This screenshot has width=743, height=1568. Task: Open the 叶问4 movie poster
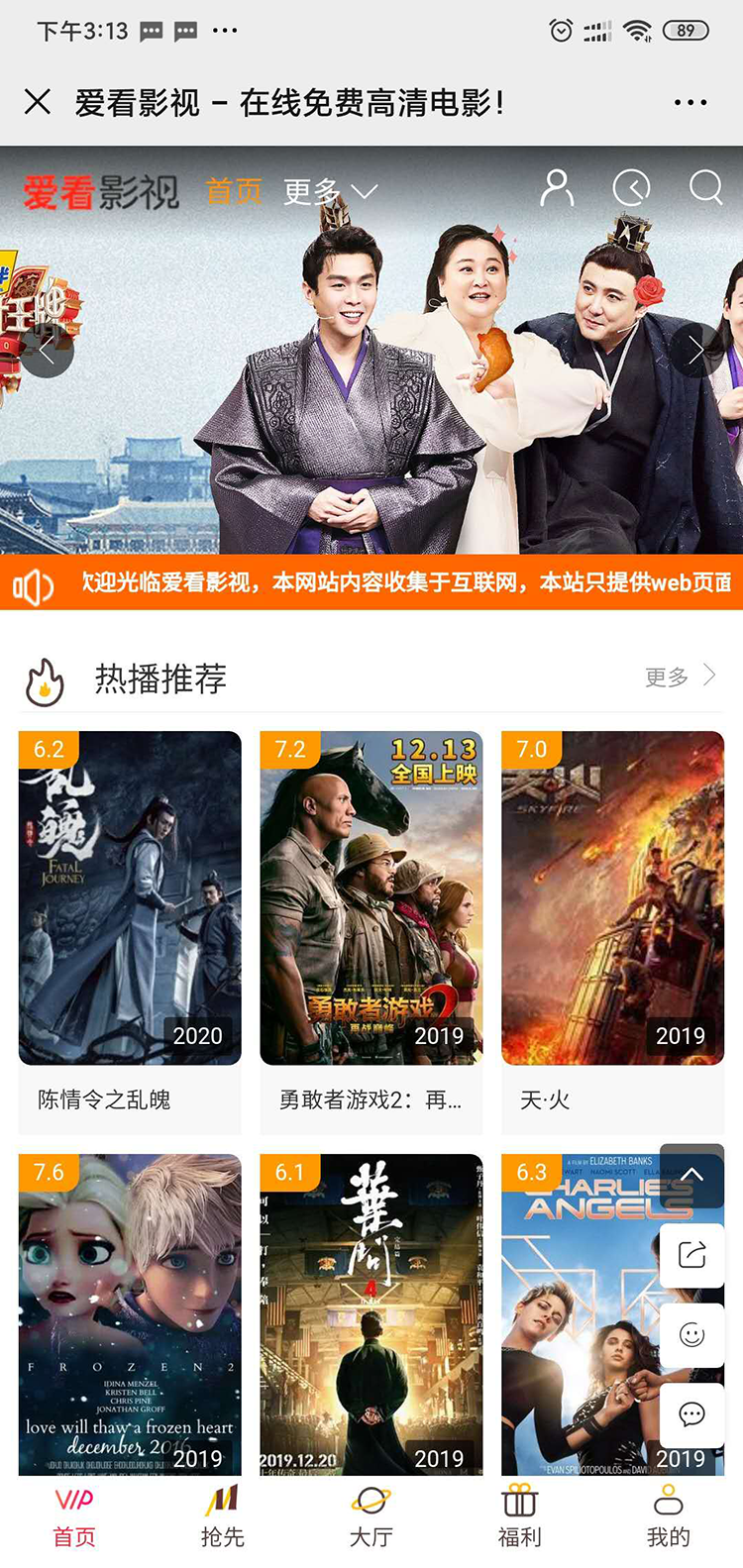pos(371,1314)
